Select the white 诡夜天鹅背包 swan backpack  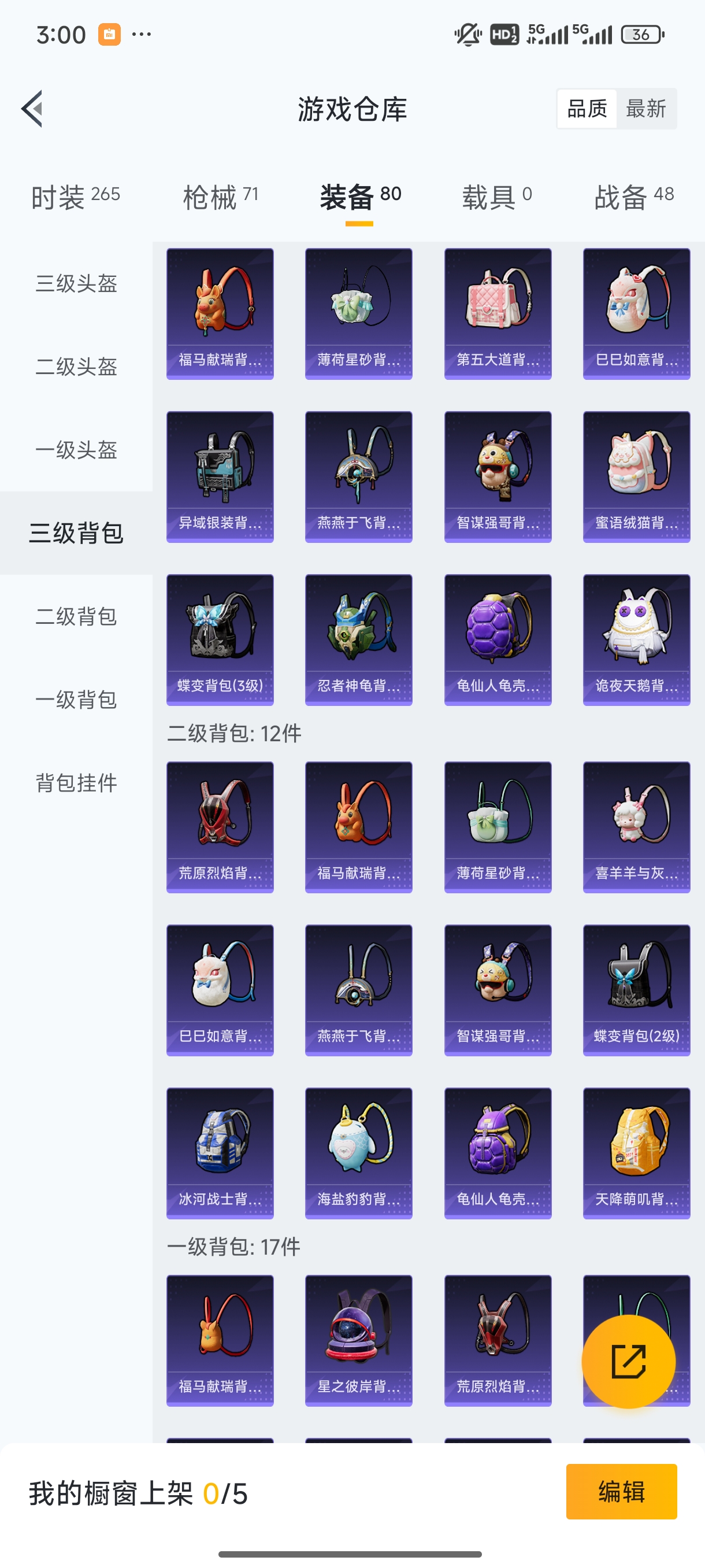[x=636, y=637]
